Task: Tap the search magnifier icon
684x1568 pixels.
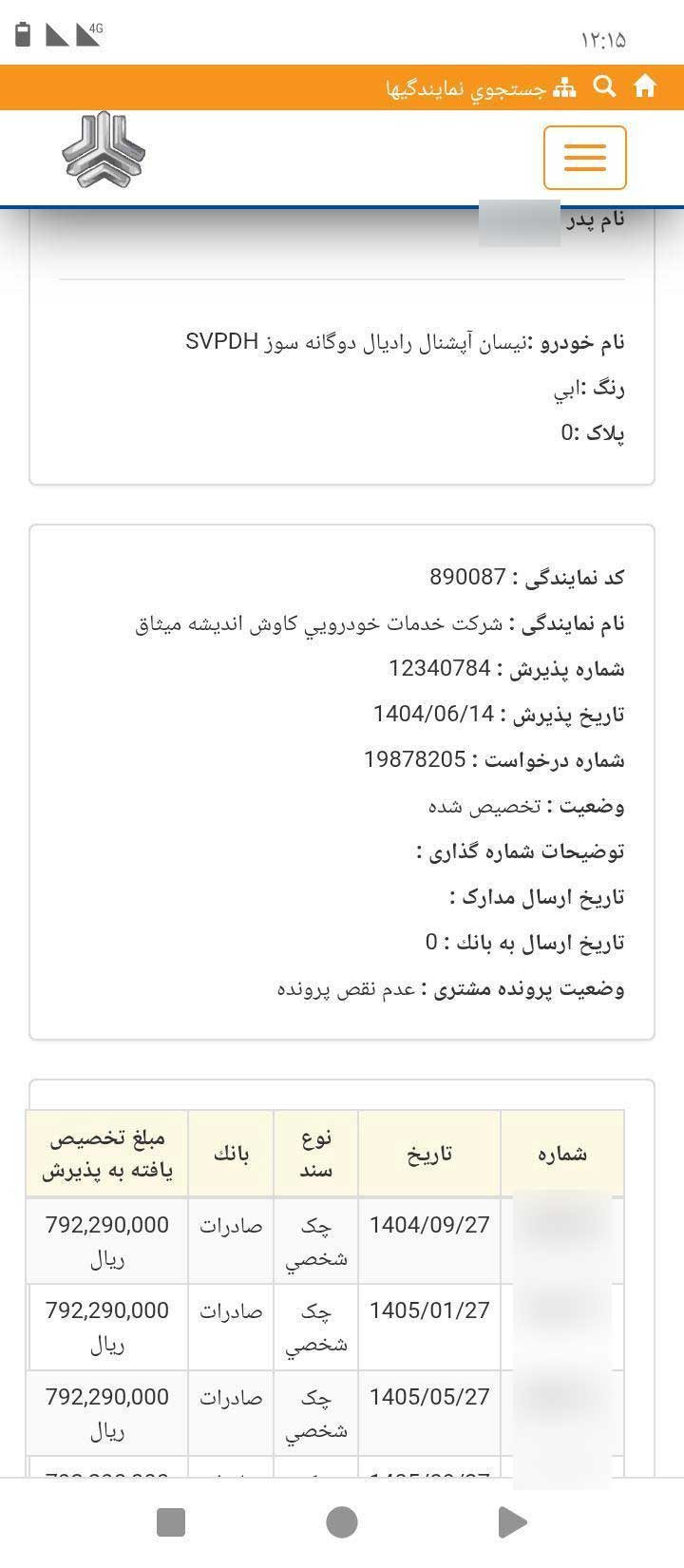Action: 604,87
